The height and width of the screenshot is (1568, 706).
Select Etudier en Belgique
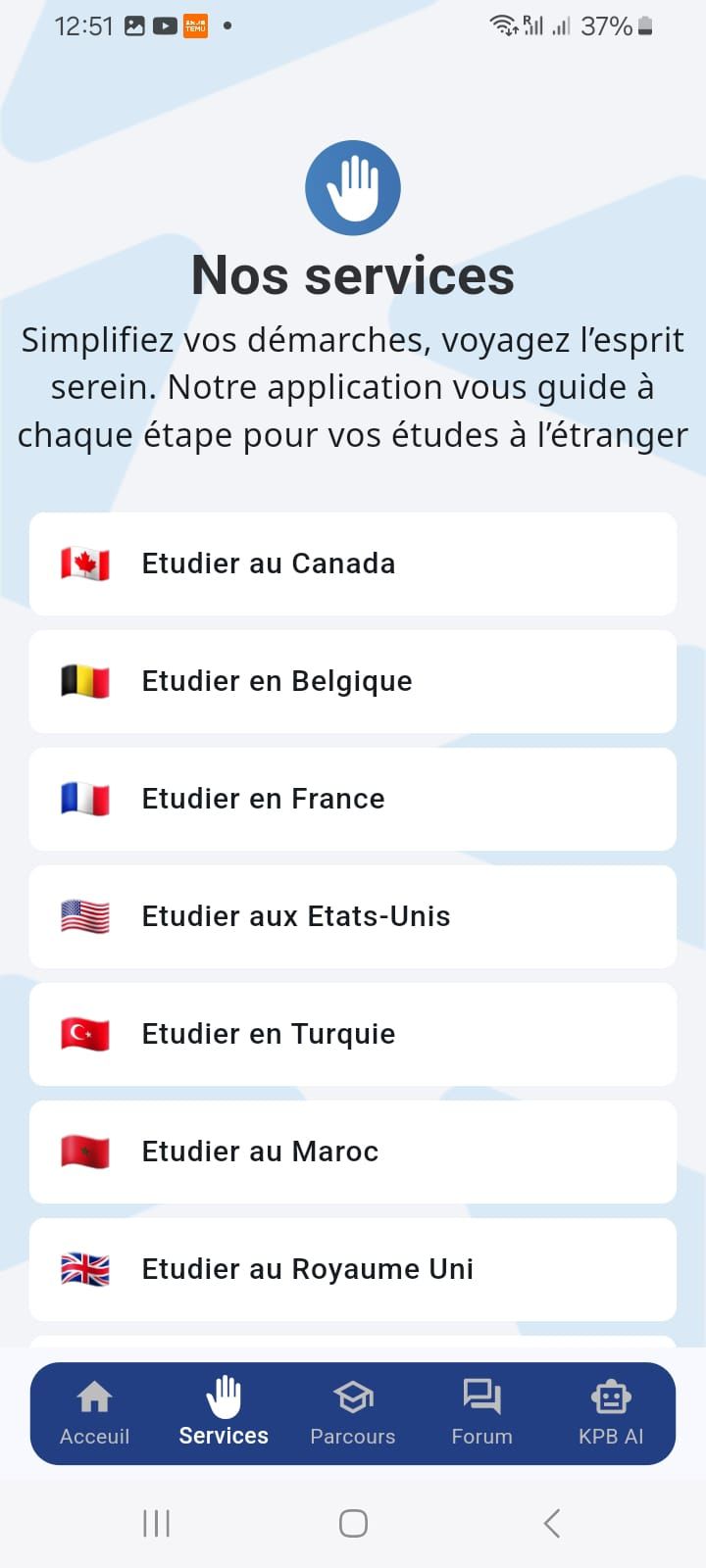pos(353,681)
